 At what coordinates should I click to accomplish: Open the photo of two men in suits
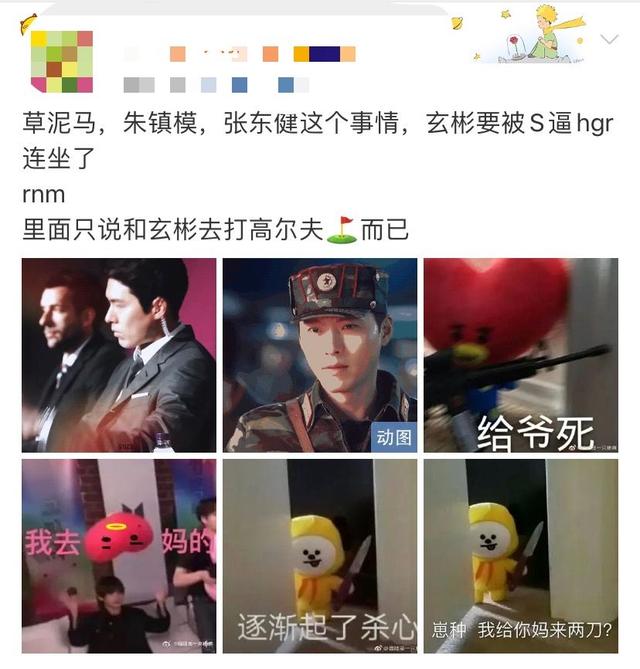tap(119, 355)
